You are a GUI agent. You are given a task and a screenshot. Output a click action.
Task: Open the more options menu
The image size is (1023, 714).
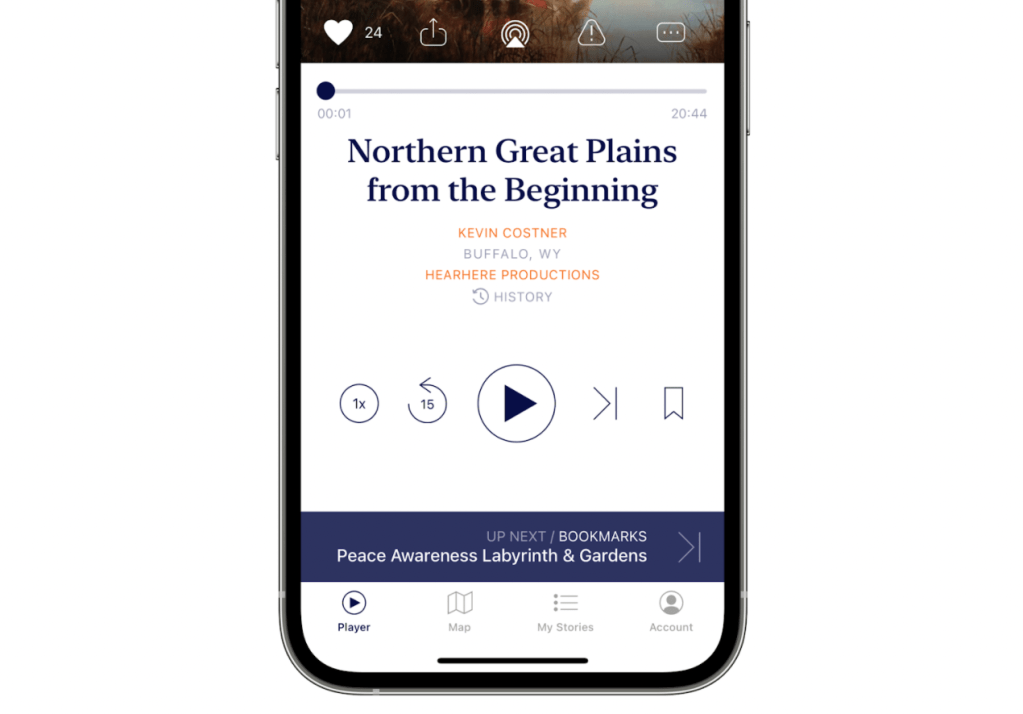(x=670, y=33)
